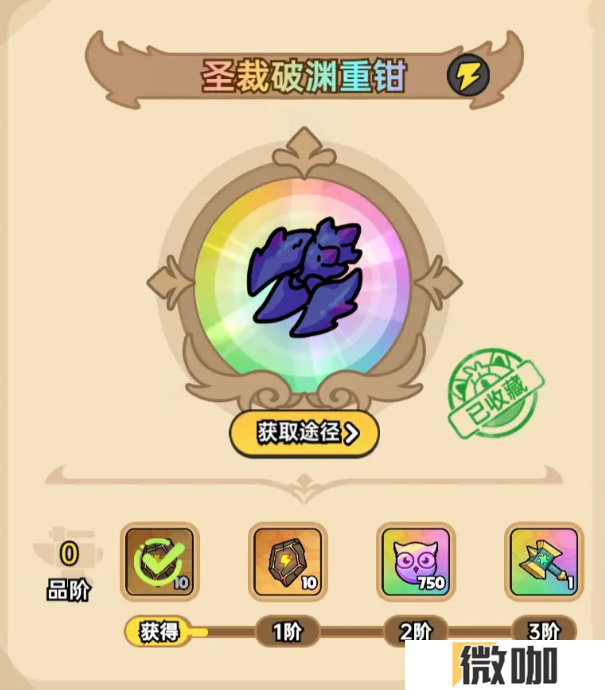Open the claimed reward tile above 获得
Image resolution: width=605 pixels, height=690 pixels.
coord(159,560)
